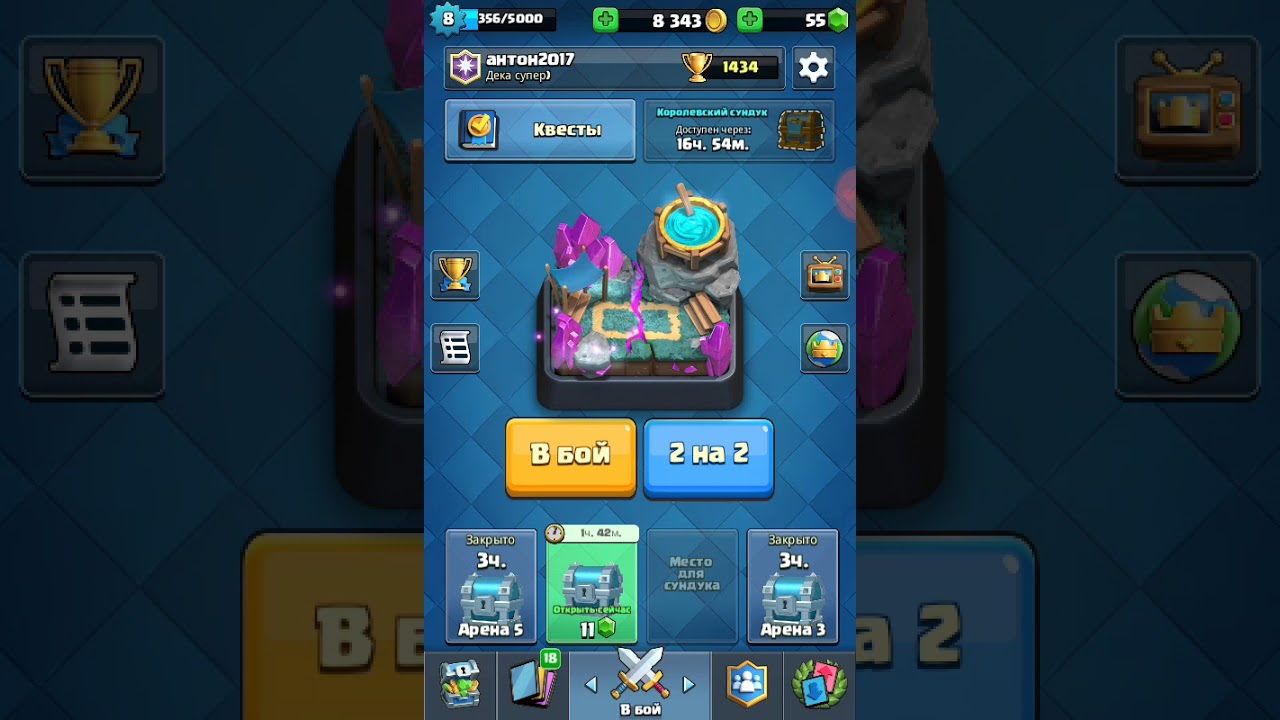Image resolution: width=1280 pixels, height=720 pixels.
Task: Open the Квесты quests button
Action: pos(540,130)
